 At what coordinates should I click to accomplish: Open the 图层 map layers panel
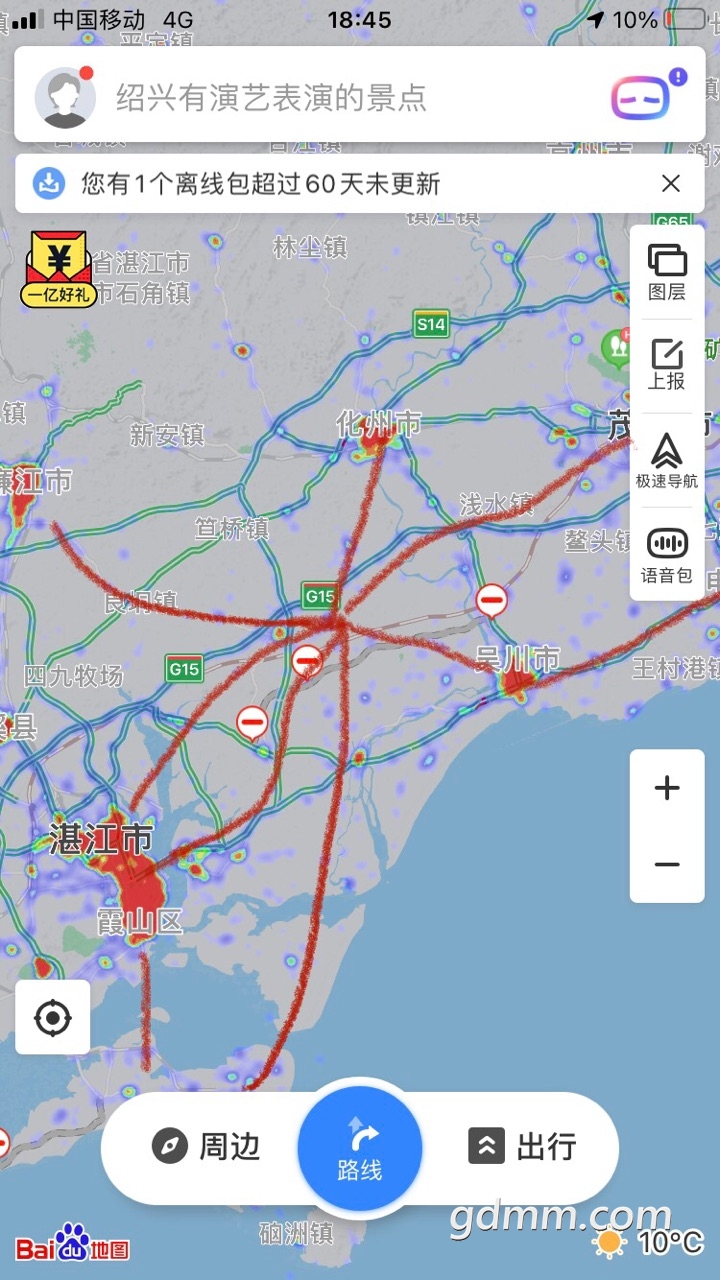(667, 272)
